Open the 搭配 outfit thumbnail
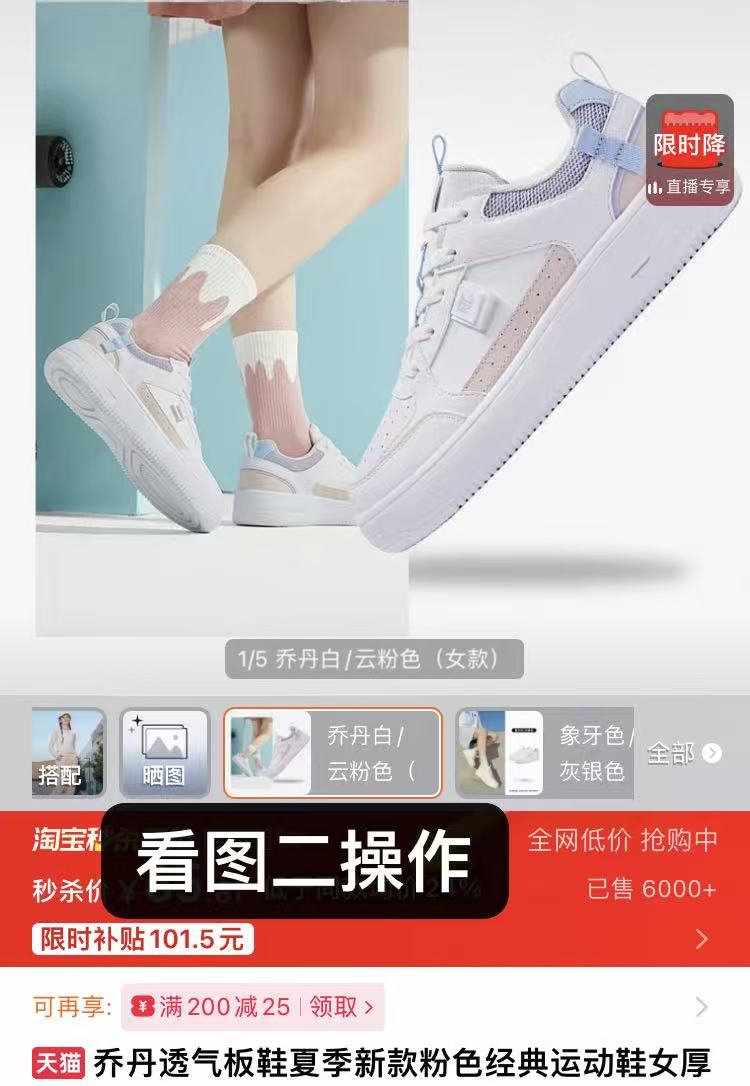Screen dimensions: 750x1086 pos(68,753)
